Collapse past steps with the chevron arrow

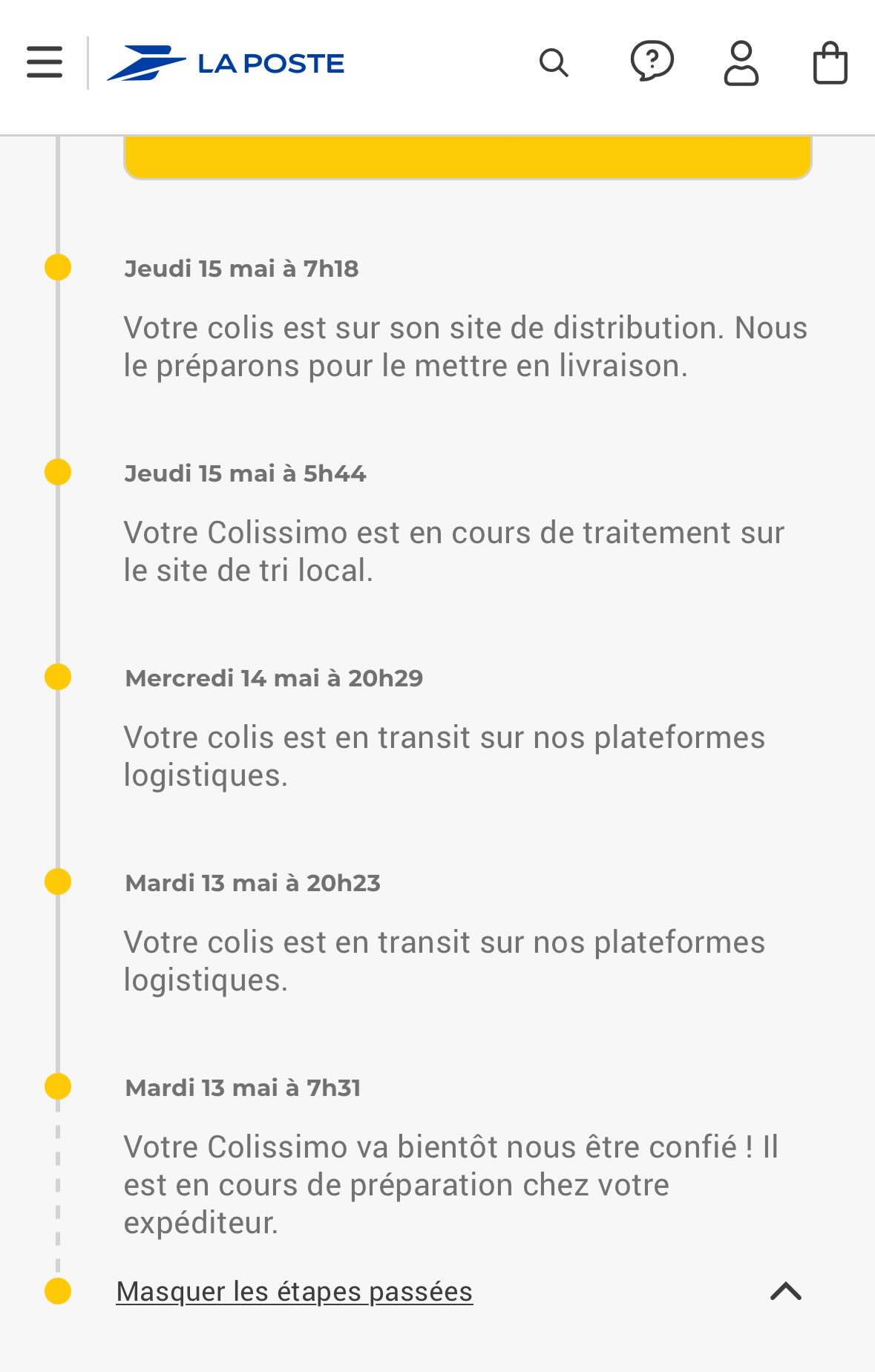pos(786,1292)
